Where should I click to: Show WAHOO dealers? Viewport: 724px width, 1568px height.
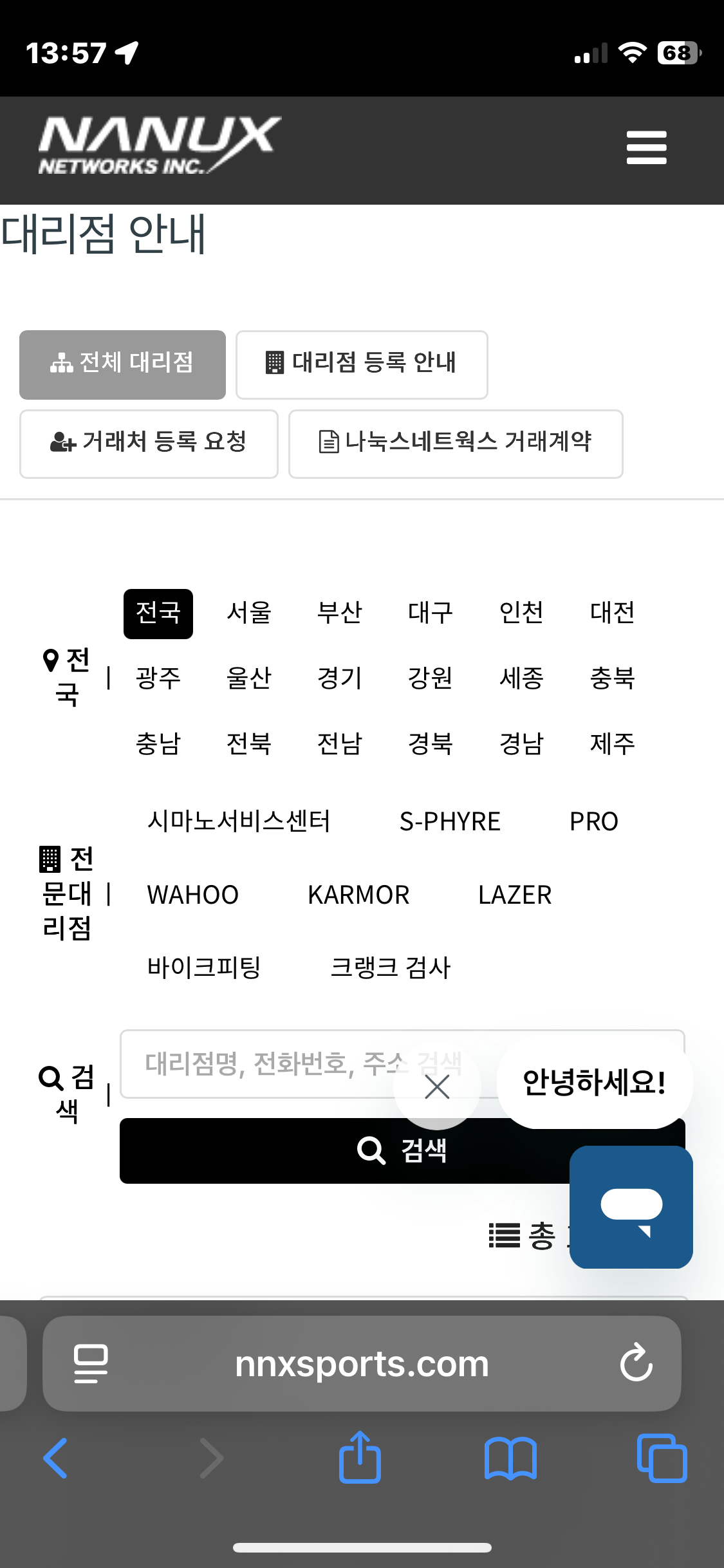(192, 895)
